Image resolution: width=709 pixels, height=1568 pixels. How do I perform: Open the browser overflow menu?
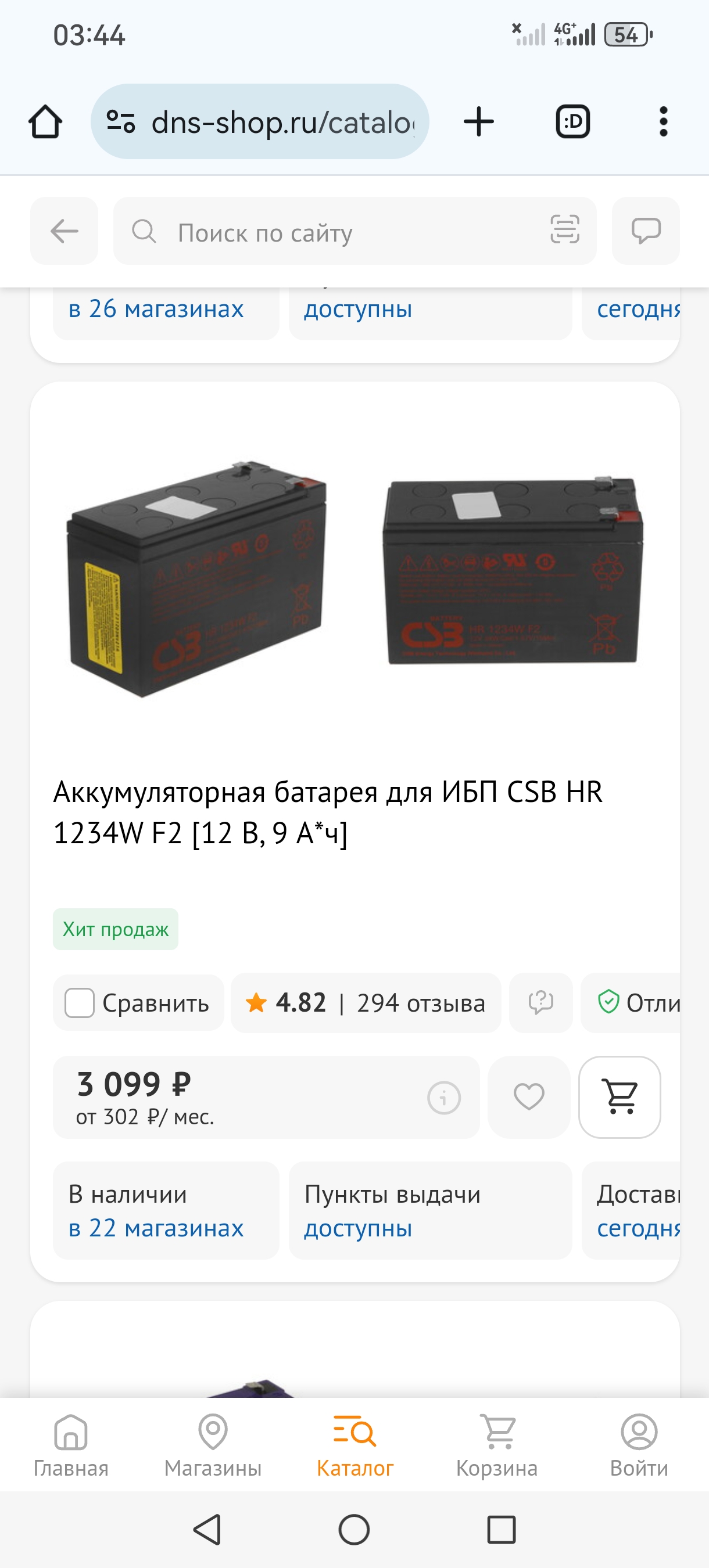(663, 122)
